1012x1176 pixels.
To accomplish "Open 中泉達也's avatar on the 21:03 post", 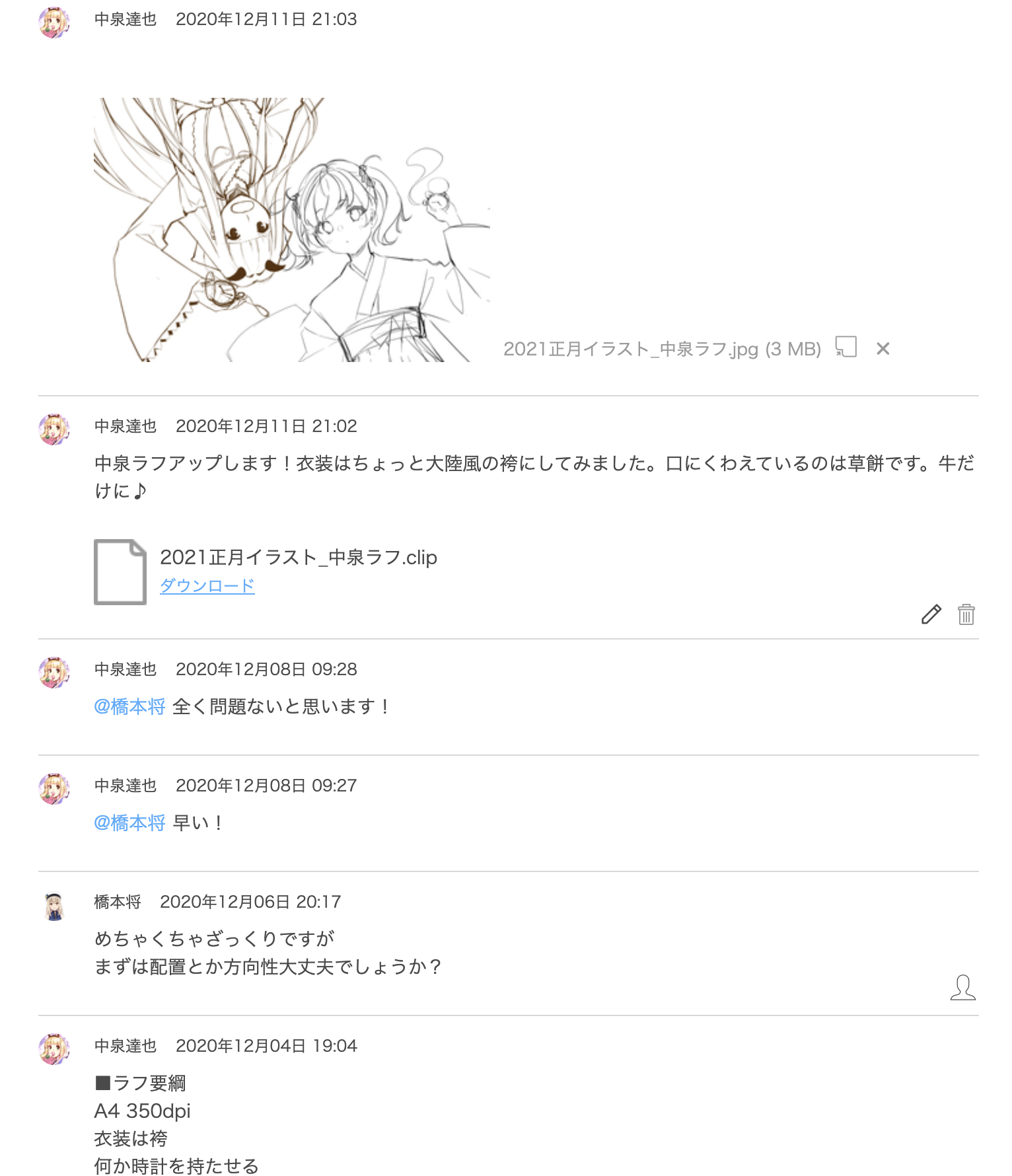I will point(55,22).
